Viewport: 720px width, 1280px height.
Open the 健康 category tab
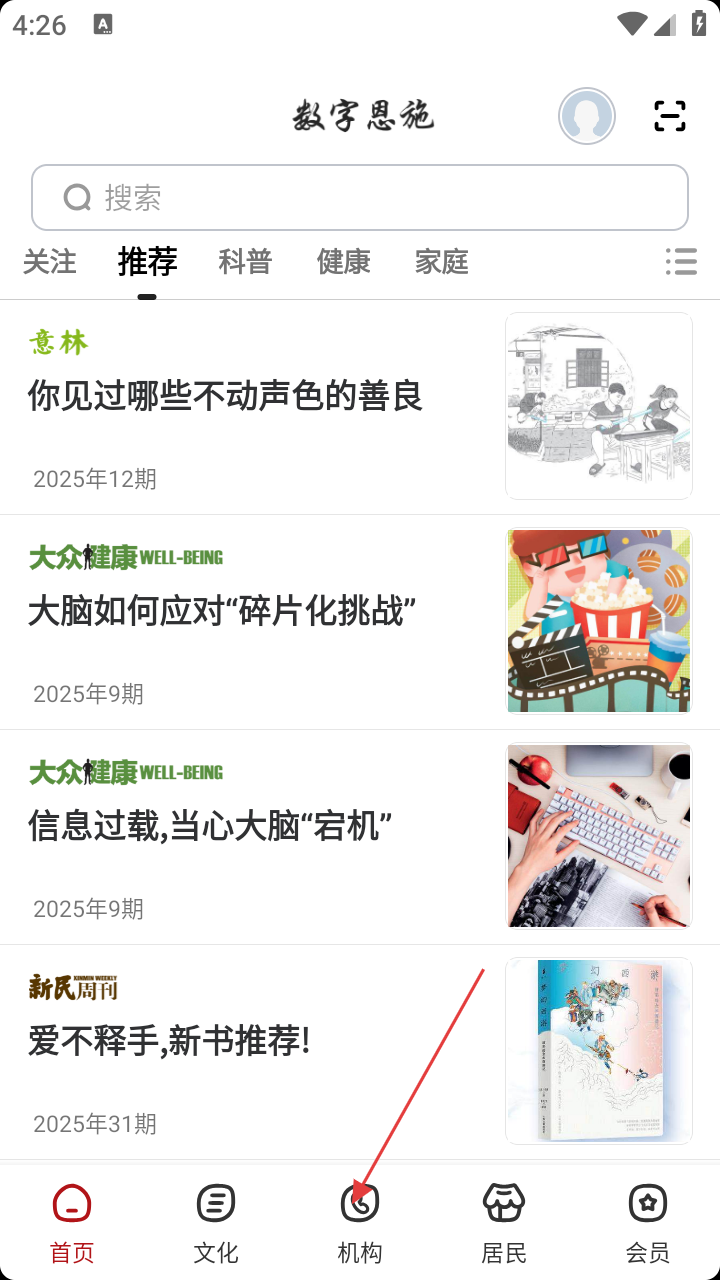coord(344,262)
